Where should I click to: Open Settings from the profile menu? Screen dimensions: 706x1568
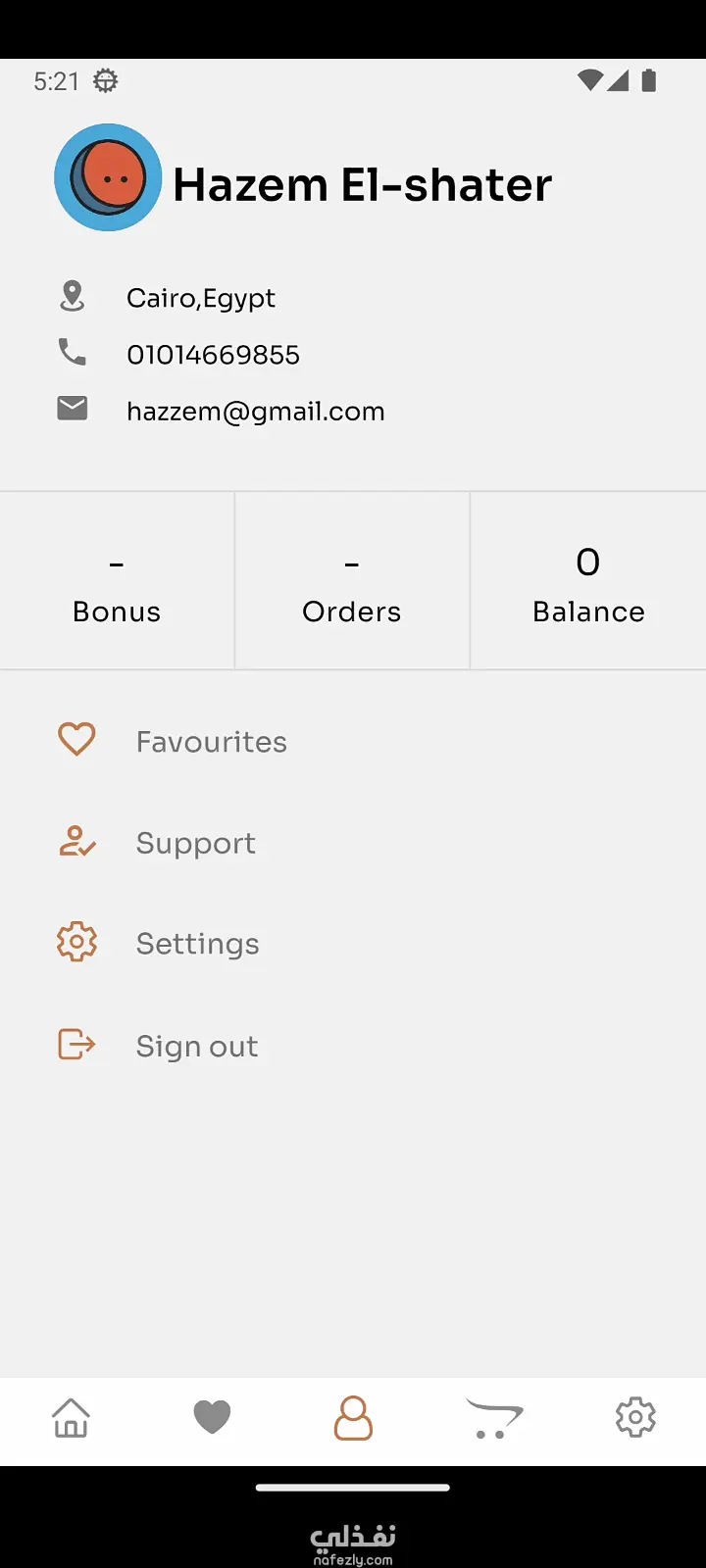coord(197,944)
